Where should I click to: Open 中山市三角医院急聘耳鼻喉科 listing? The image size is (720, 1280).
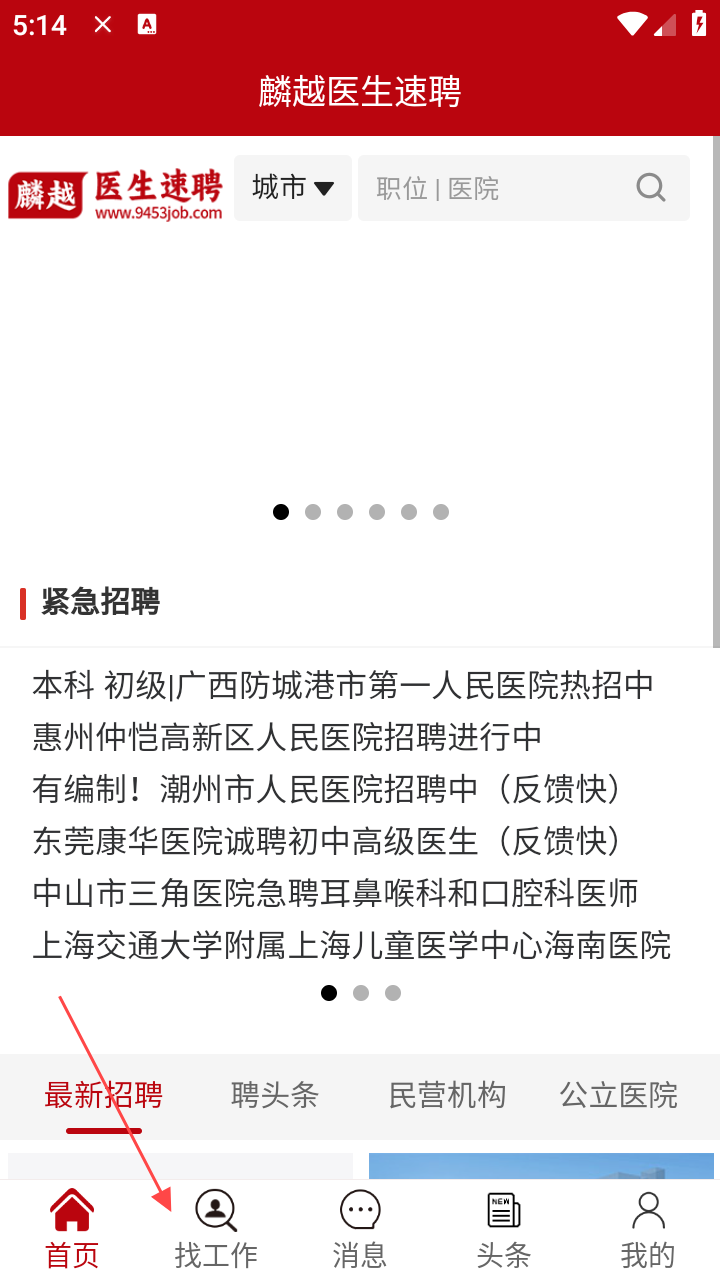point(335,894)
